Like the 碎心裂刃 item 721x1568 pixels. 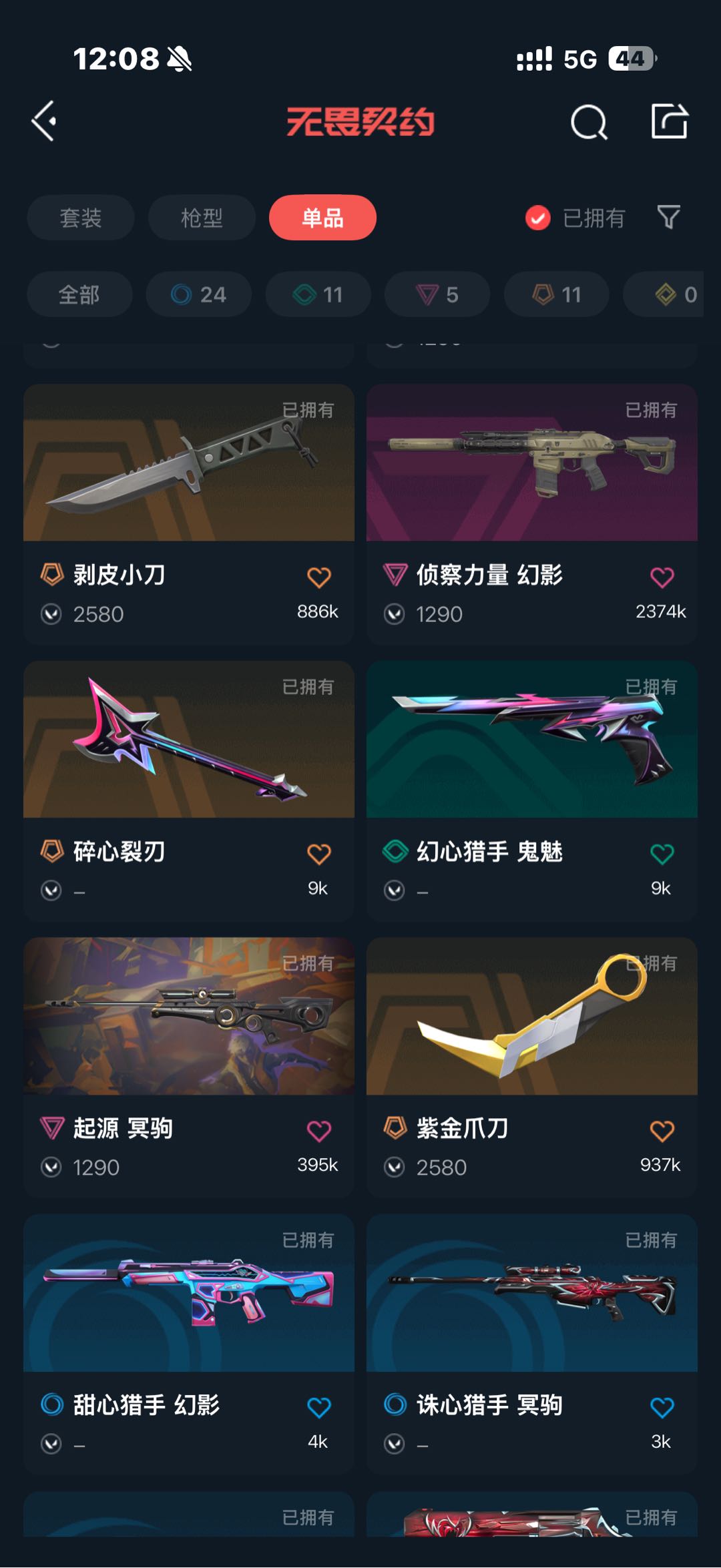click(x=319, y=854)
